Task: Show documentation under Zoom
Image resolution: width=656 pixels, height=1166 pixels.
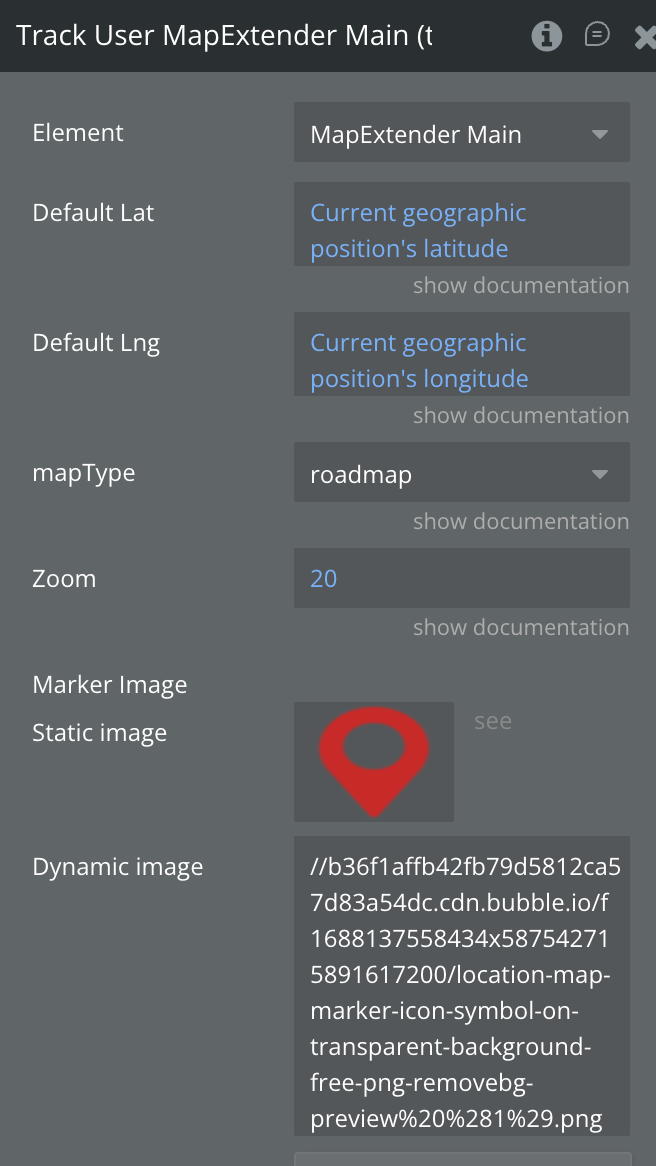Action: pos(521,628)
